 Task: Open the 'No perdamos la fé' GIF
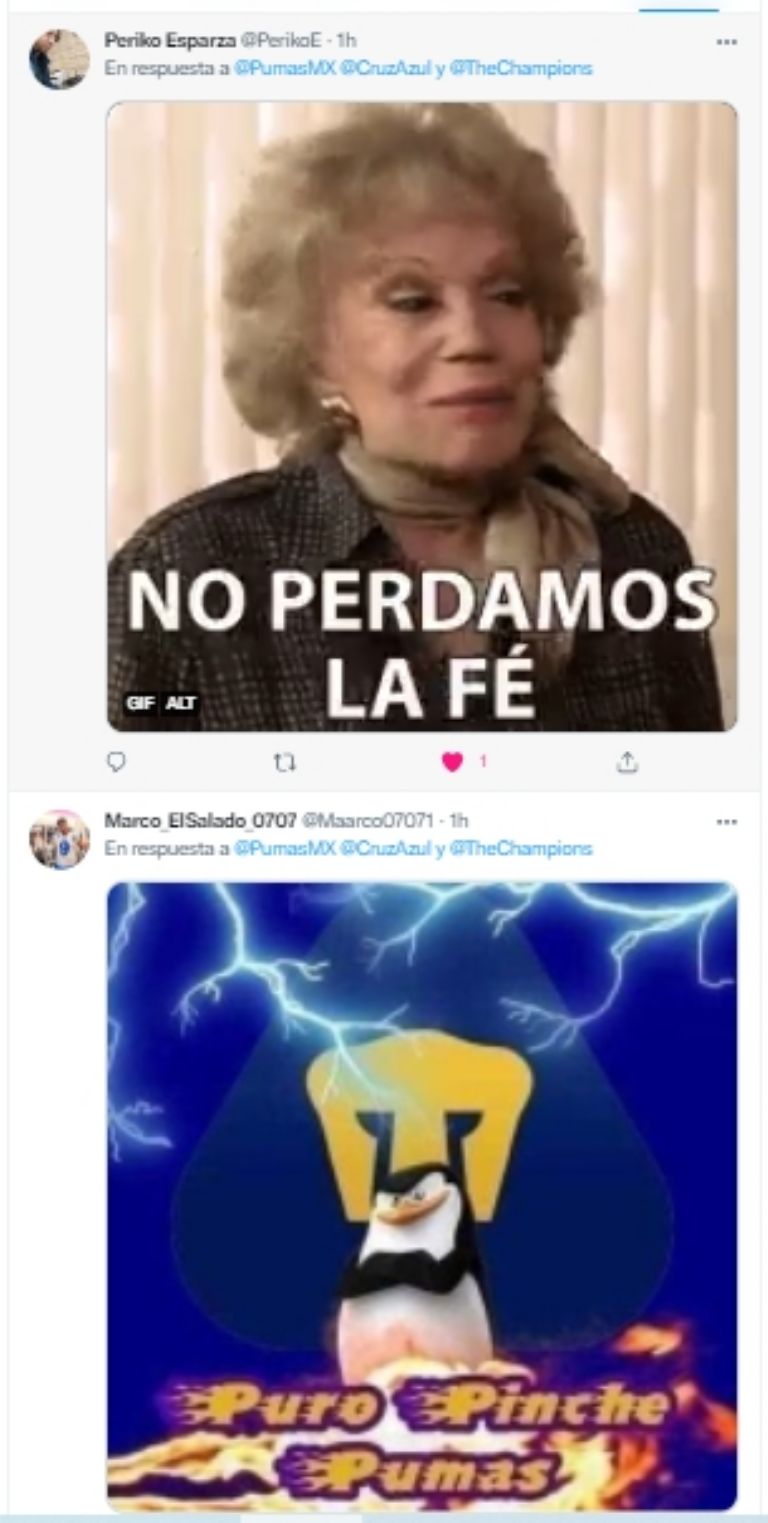click(x=421, y=400)
